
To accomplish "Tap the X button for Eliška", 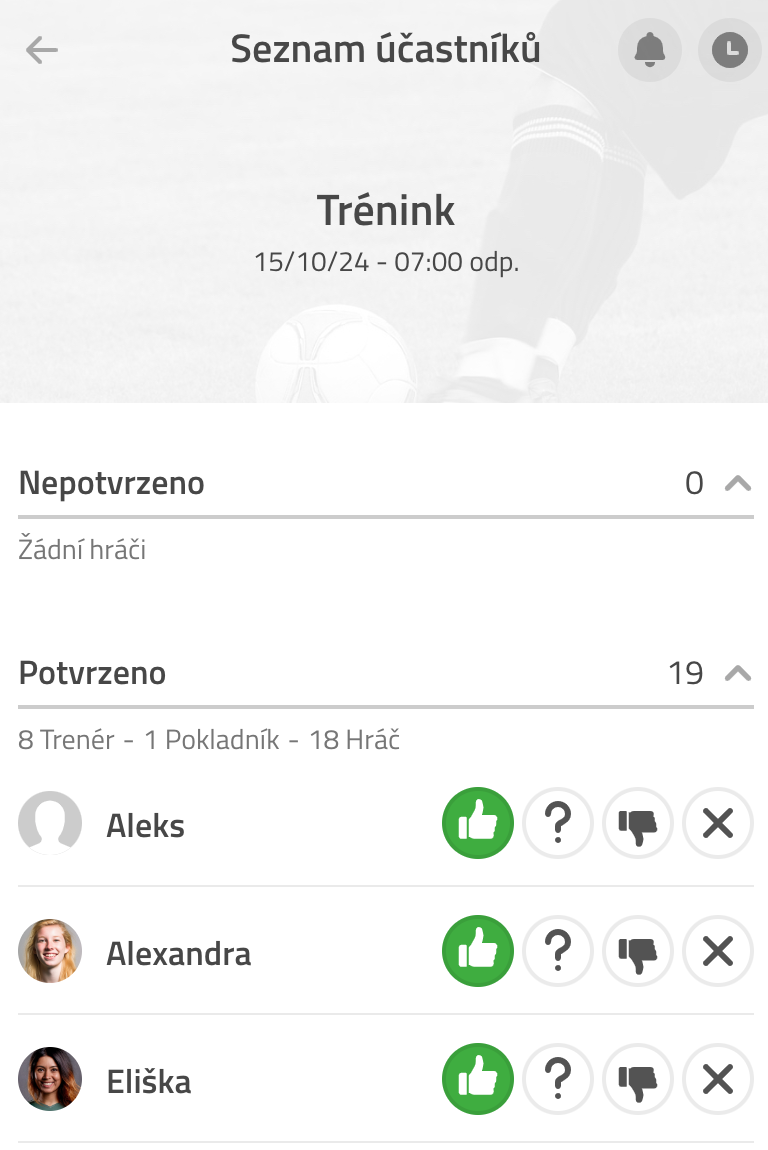I will tap(718, 1080).
